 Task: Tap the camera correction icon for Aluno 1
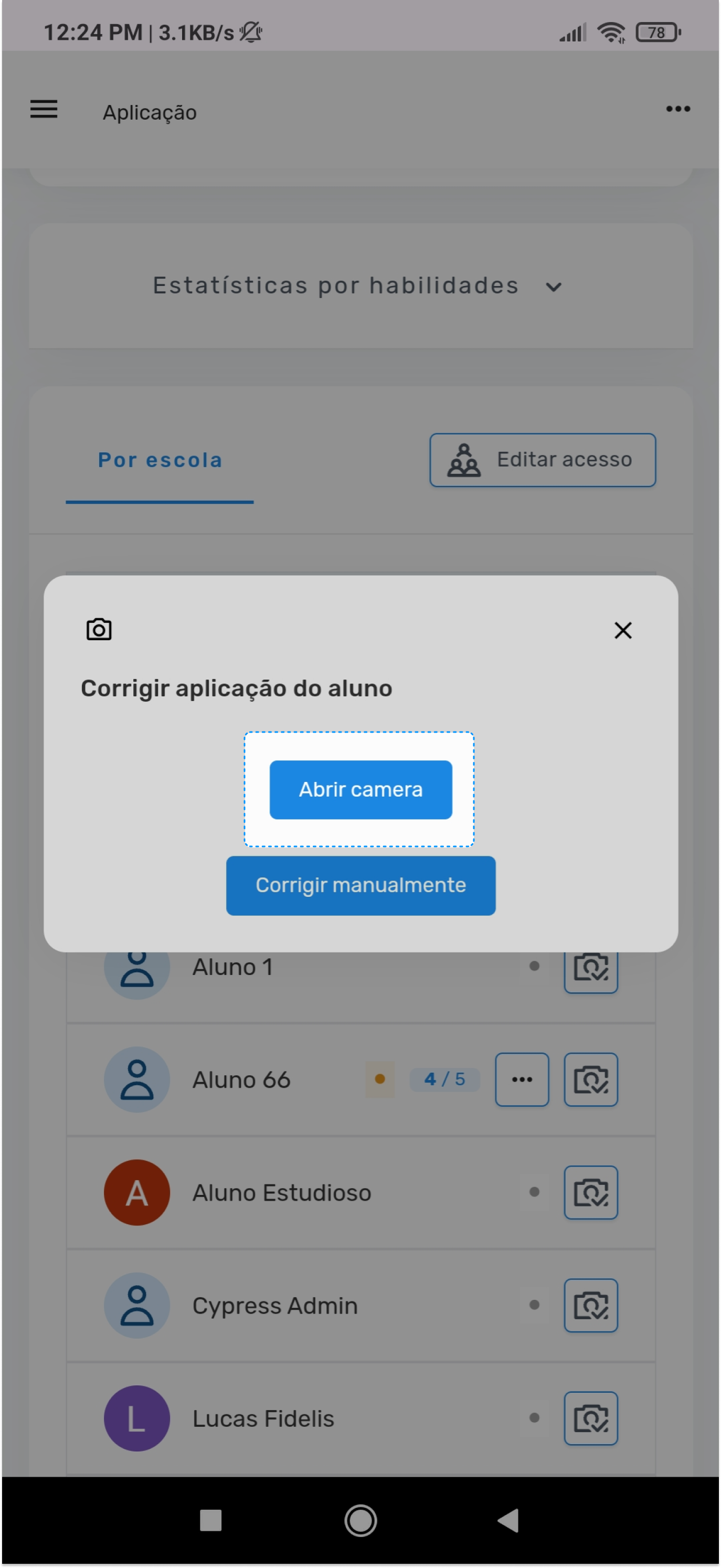[x=590, y=971]
